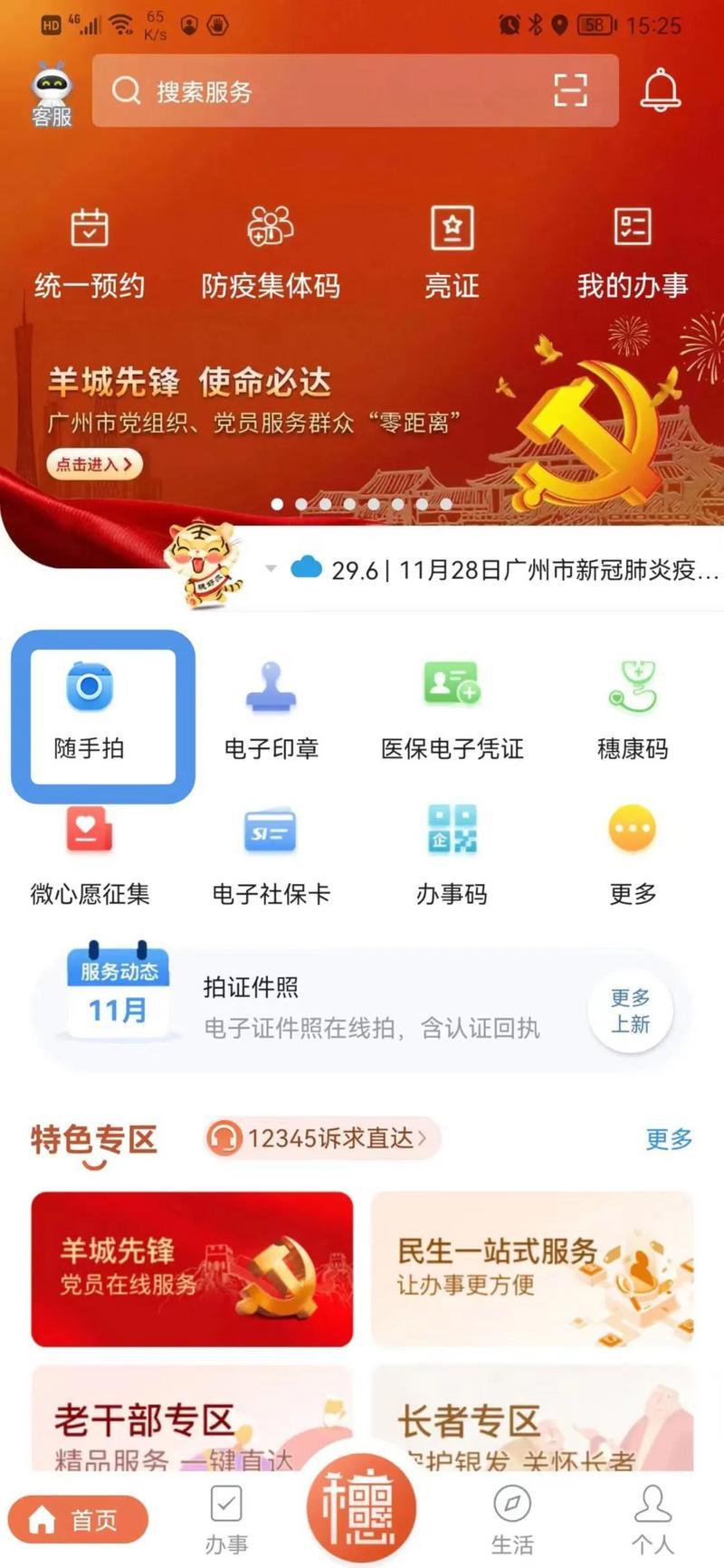Launch 随手拍

(x=90, y=709)
